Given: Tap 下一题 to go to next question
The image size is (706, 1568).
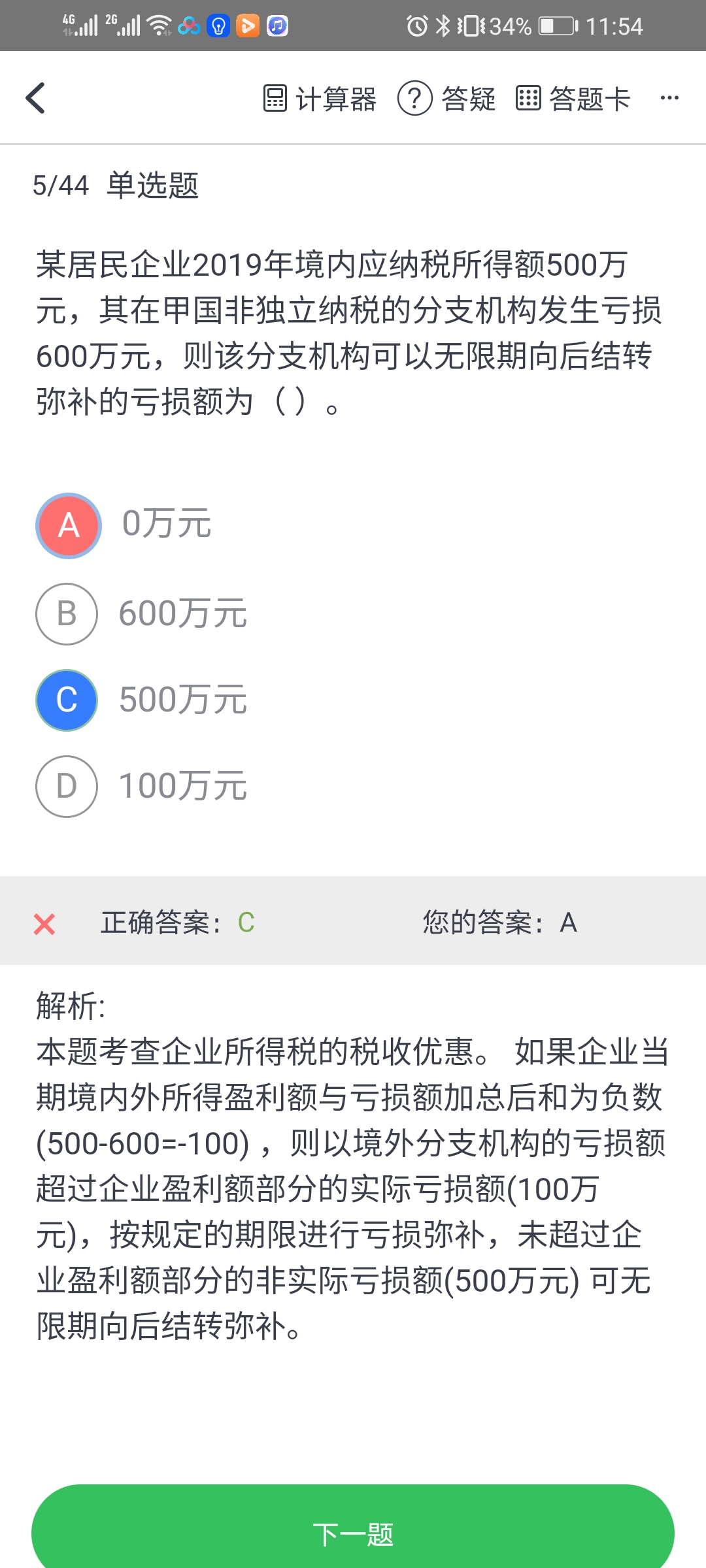Looking at the screenshot, I should click(x=353, y=1533).
